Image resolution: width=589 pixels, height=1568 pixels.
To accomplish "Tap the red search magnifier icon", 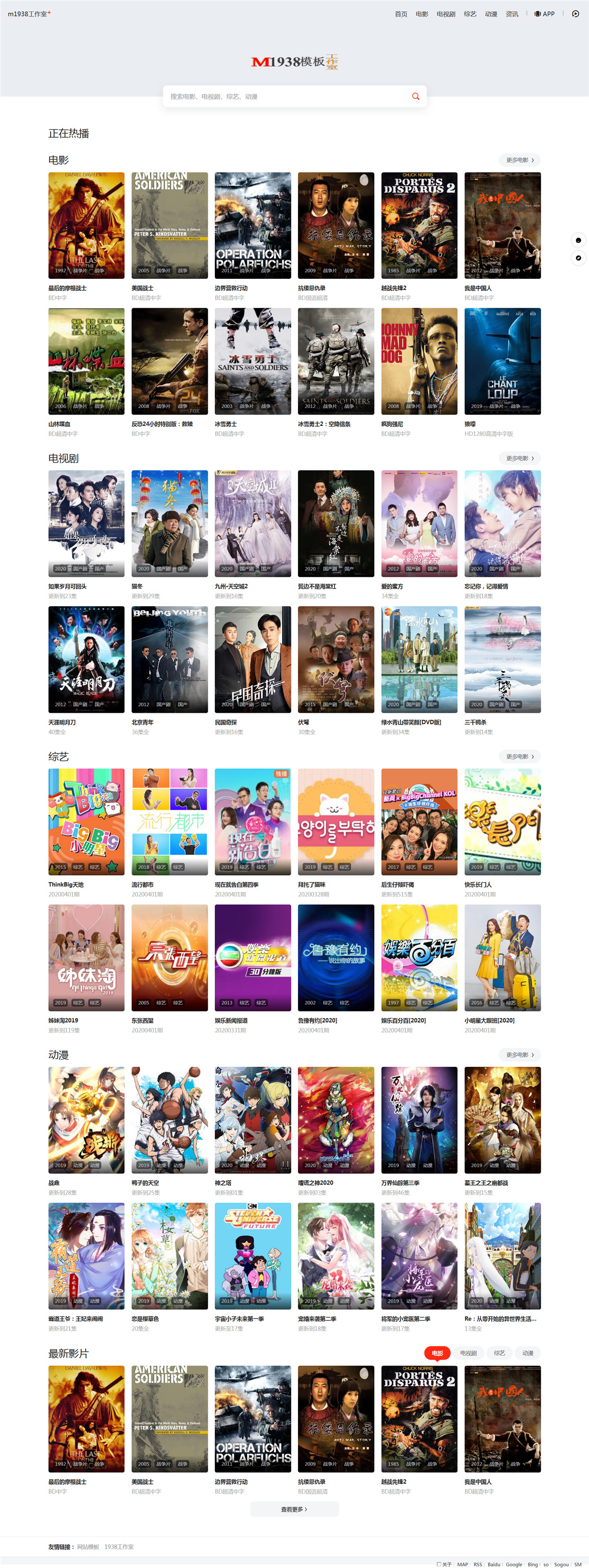I will coord(415,96).
